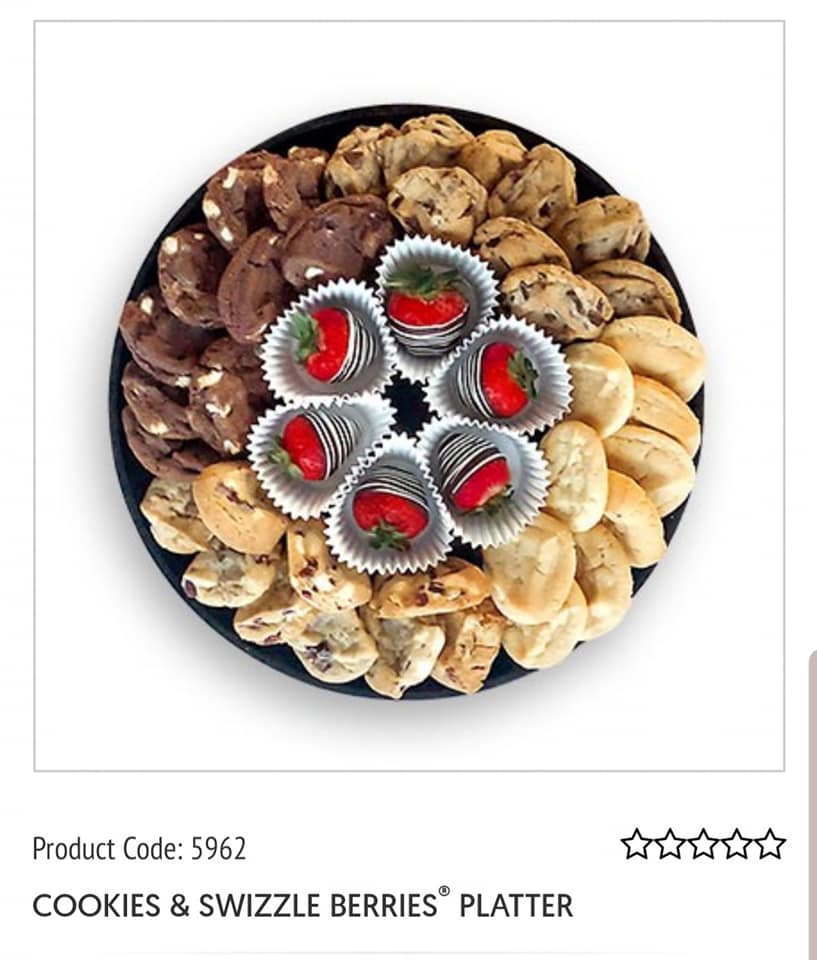Open the Cookies & Swizzle Berries platter image
Viewport: 817px width, 960px height.
[408, 397]
